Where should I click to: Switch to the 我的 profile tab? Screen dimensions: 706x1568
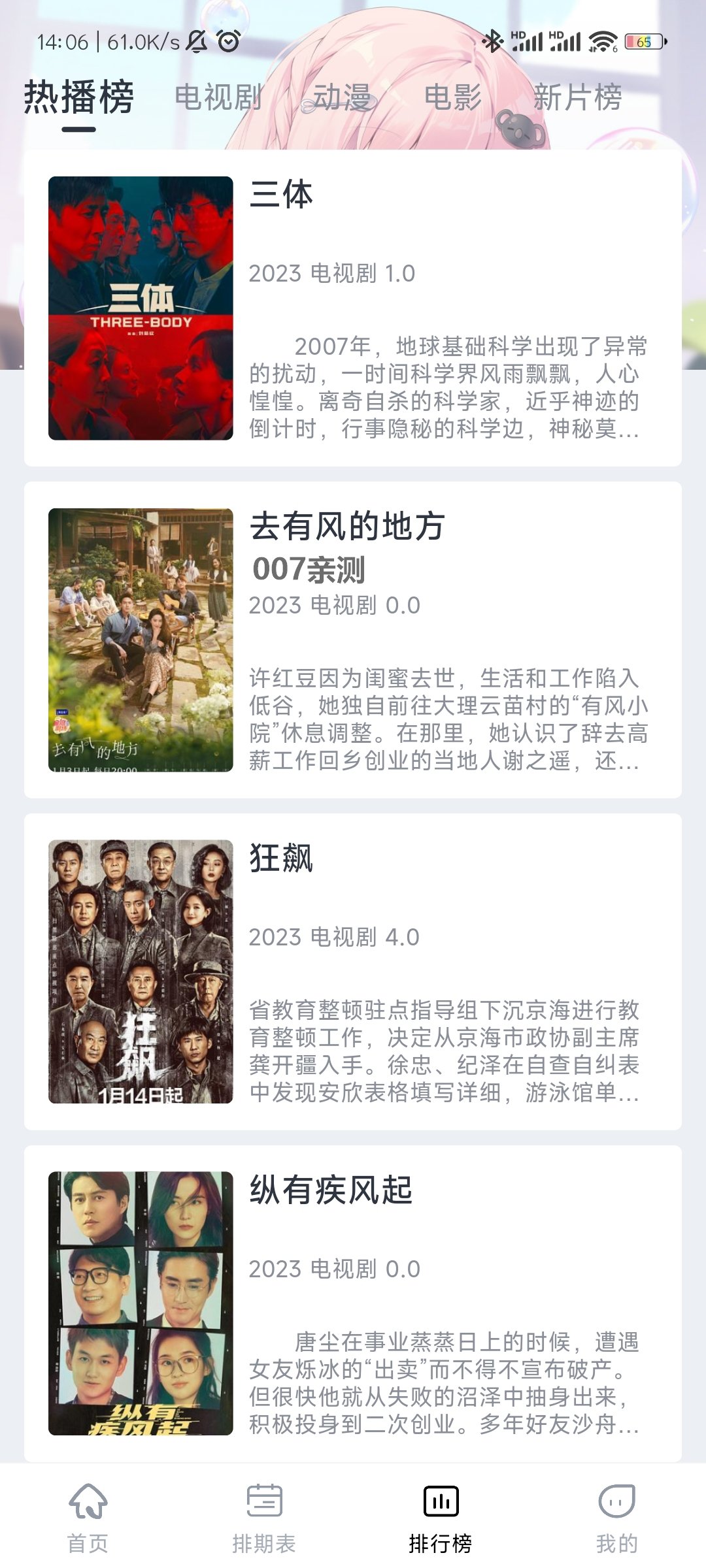[616, 1517]
